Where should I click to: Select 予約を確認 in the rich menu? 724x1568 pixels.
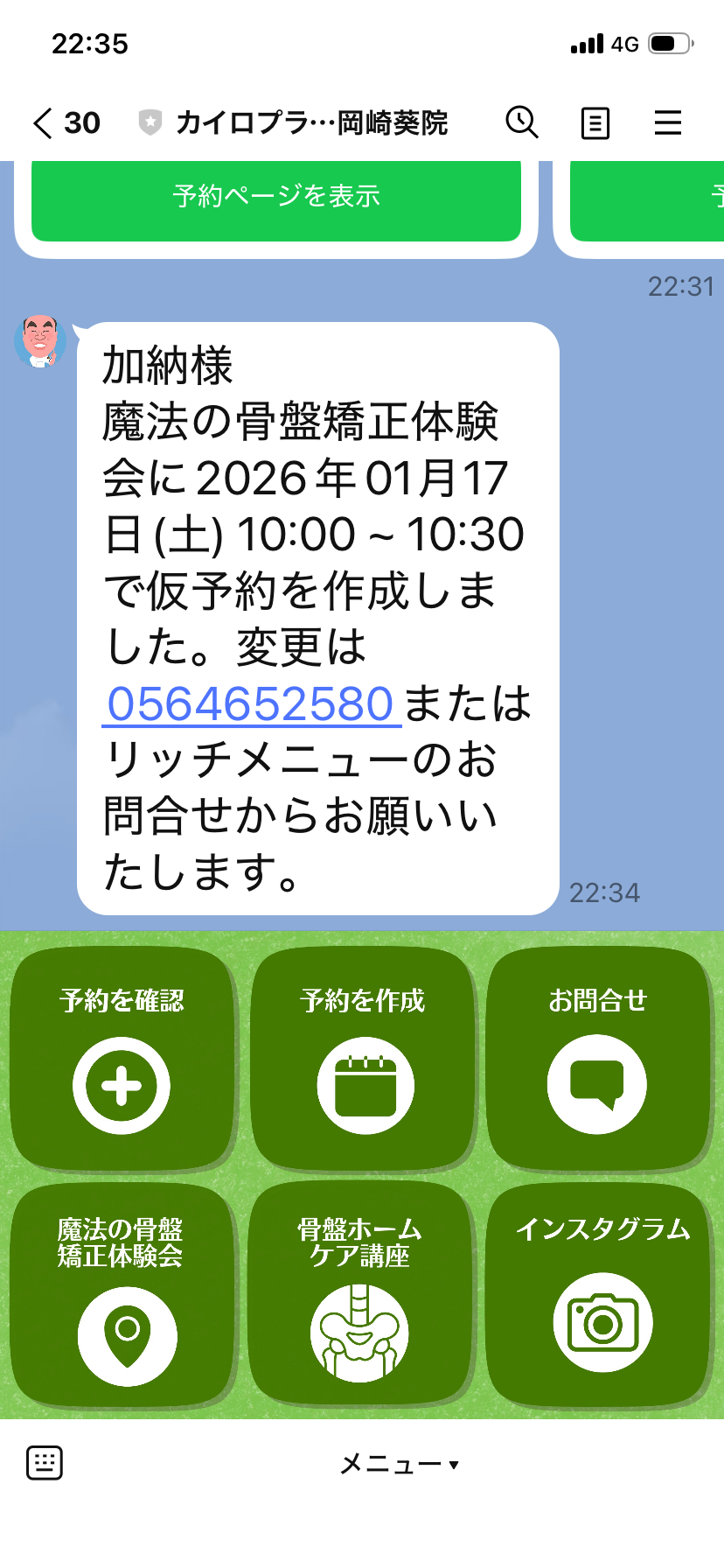tap(122, 1059)
